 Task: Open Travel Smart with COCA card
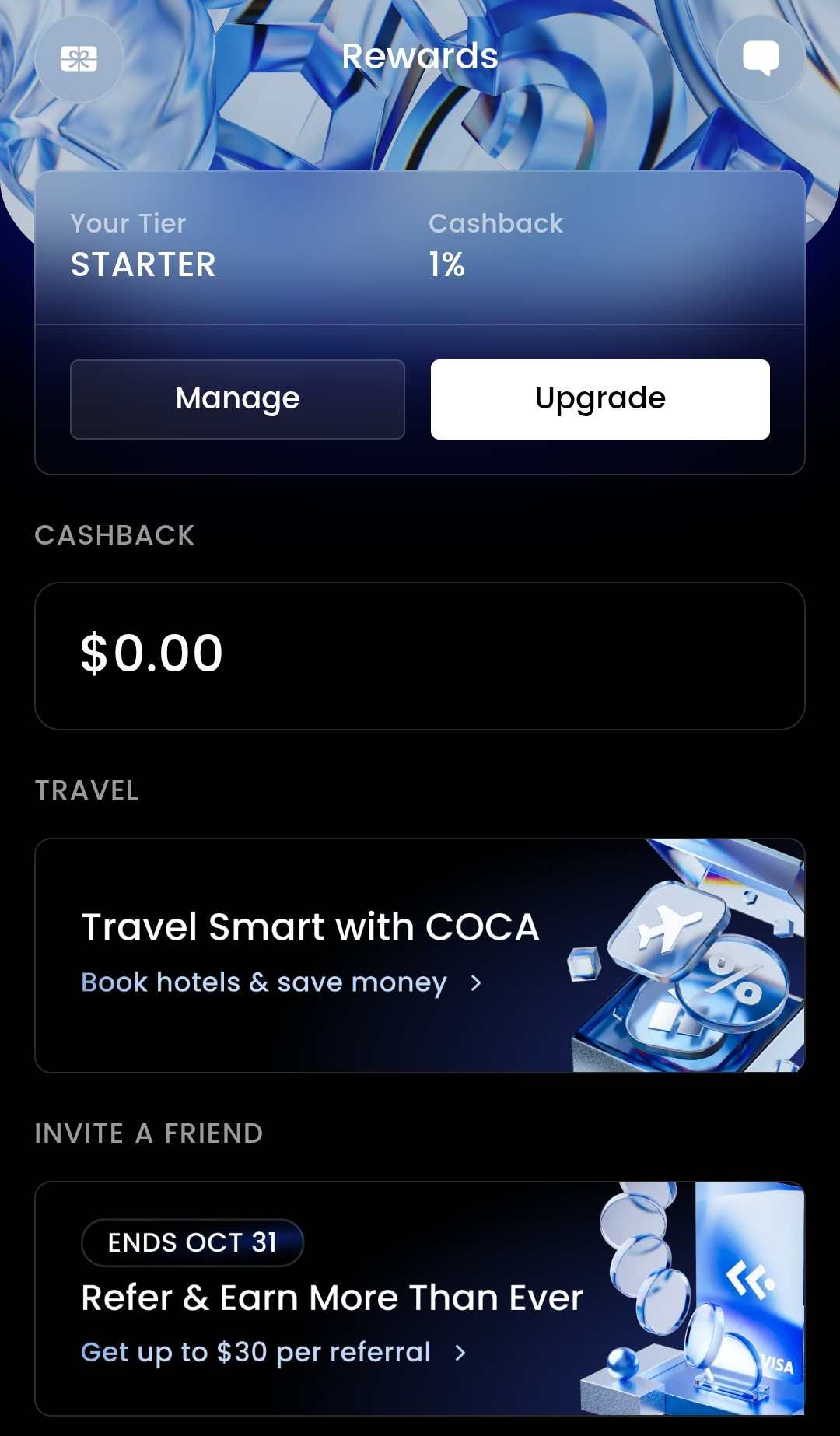coord(420,955)
